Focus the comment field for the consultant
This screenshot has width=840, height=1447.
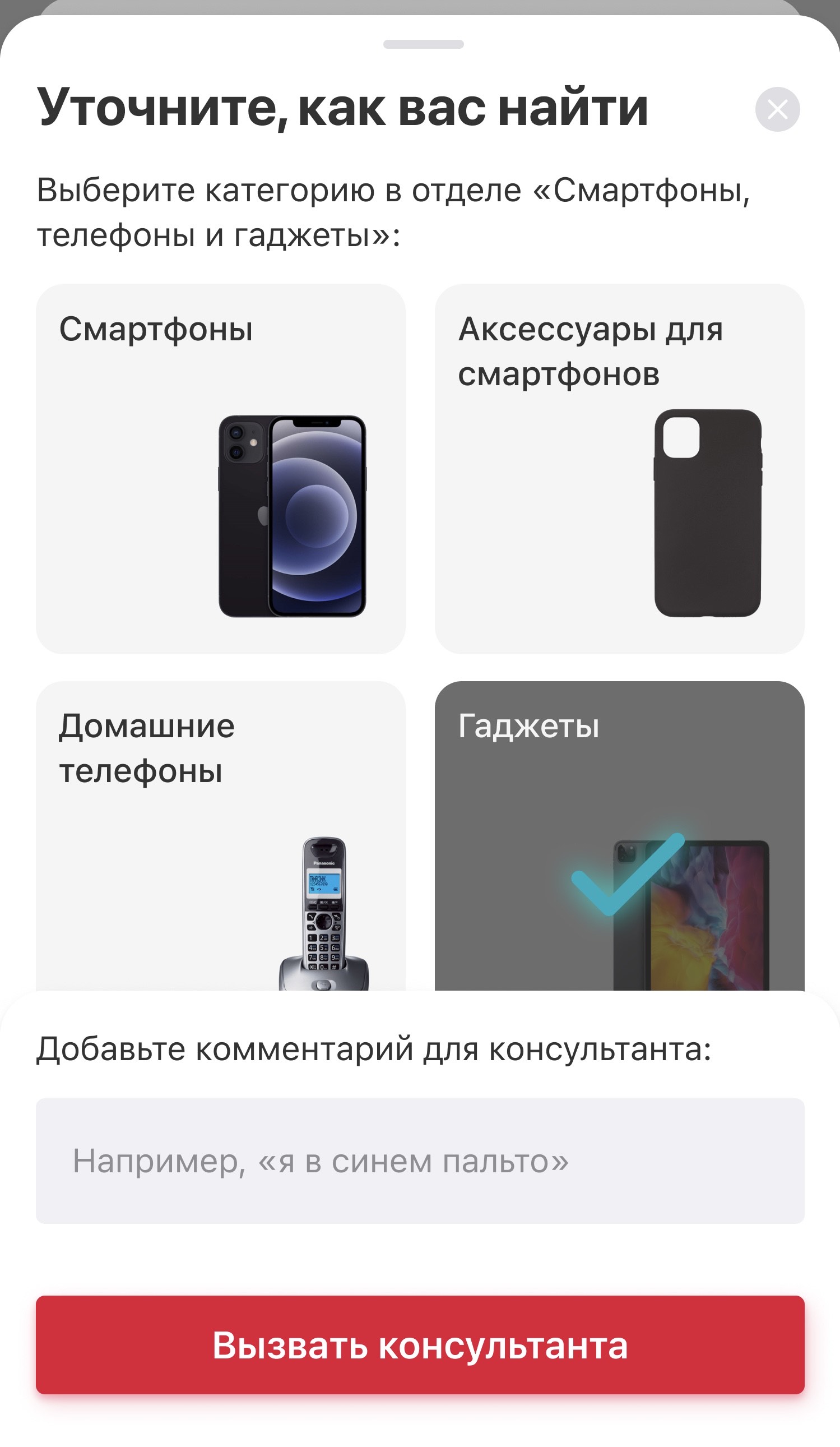pos(420,1161)
